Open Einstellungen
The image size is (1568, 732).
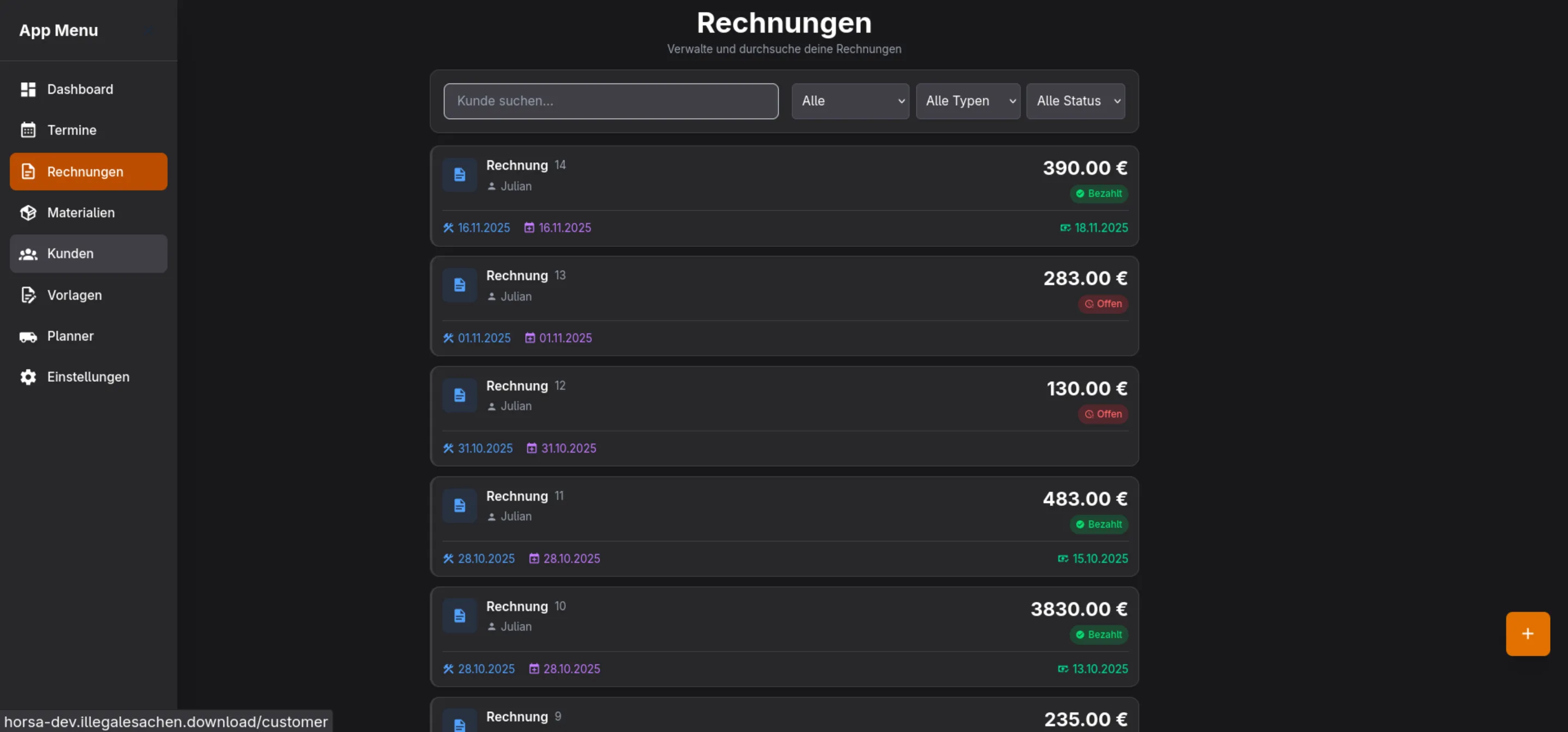tap(88, 377)
